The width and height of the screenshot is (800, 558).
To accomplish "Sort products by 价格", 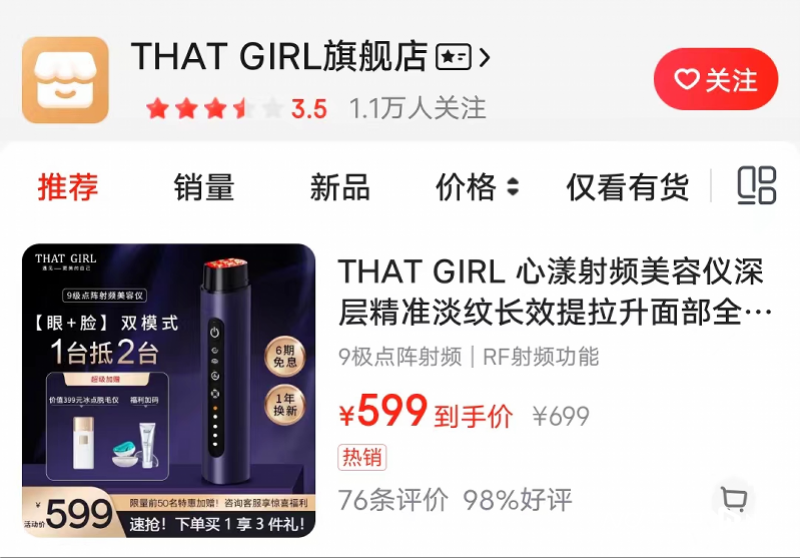I will 477,187.
